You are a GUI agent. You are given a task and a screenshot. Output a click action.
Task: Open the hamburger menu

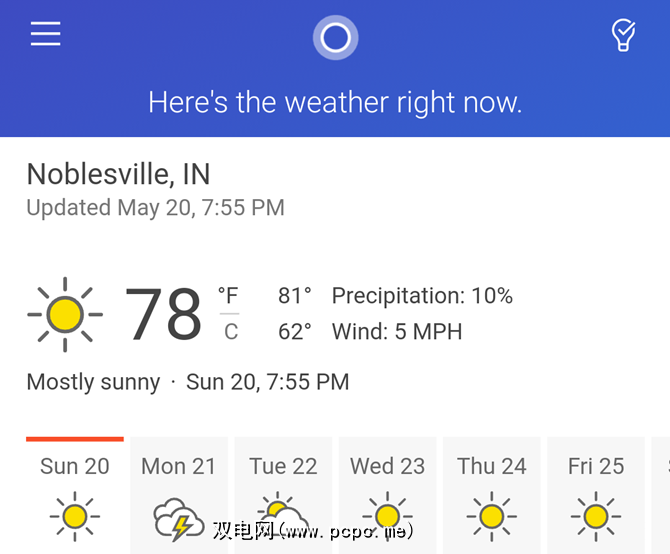point(46,35)
